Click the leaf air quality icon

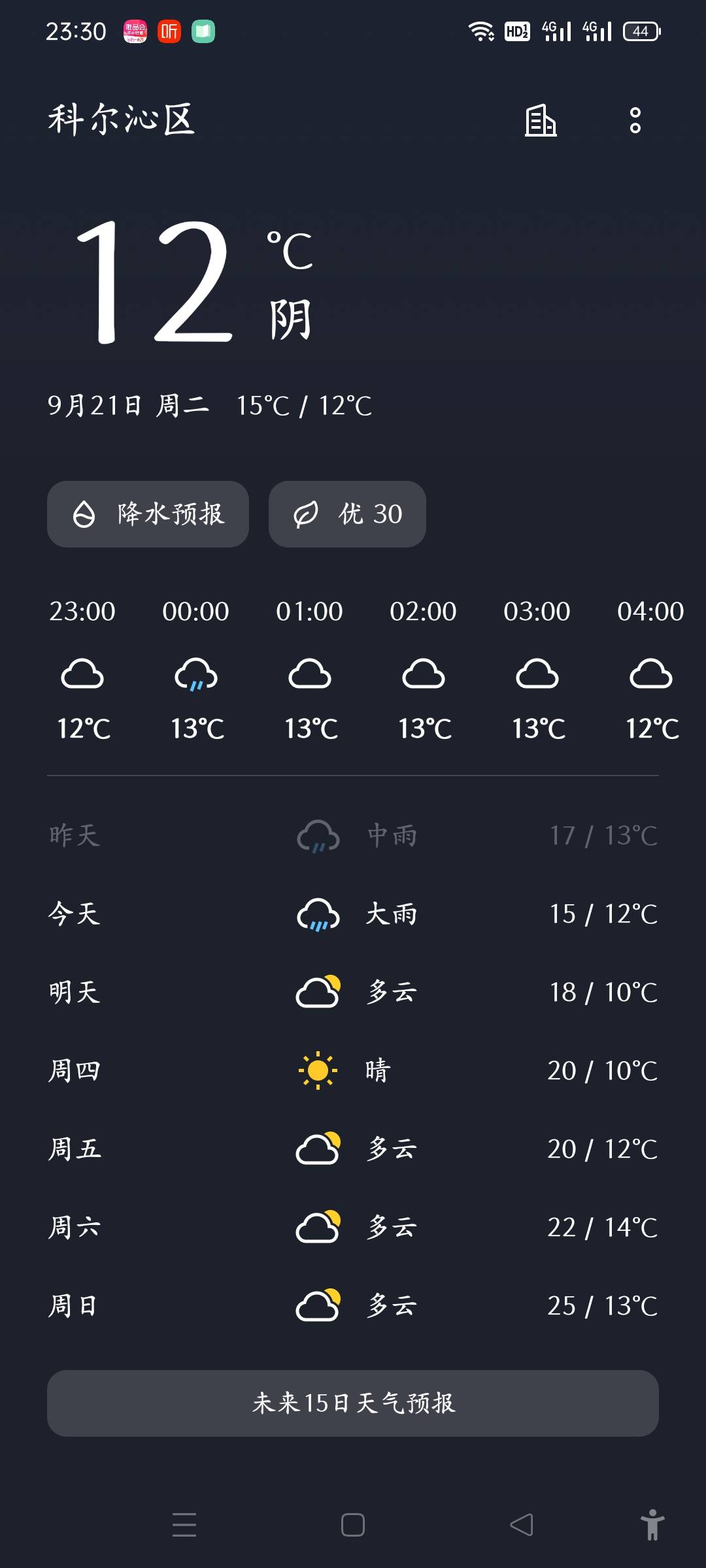(x=306, y=514)
